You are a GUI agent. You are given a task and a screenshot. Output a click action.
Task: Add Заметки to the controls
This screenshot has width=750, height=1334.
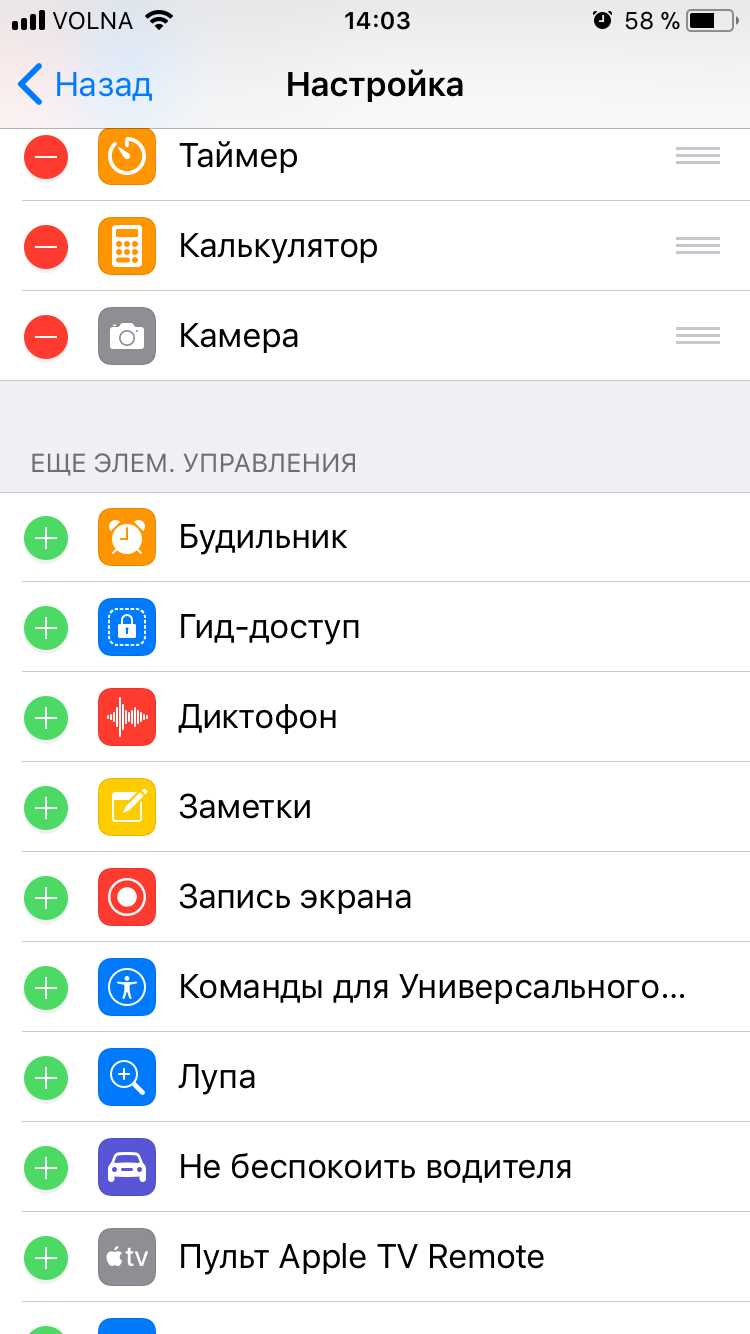click(x=46, y=808)
